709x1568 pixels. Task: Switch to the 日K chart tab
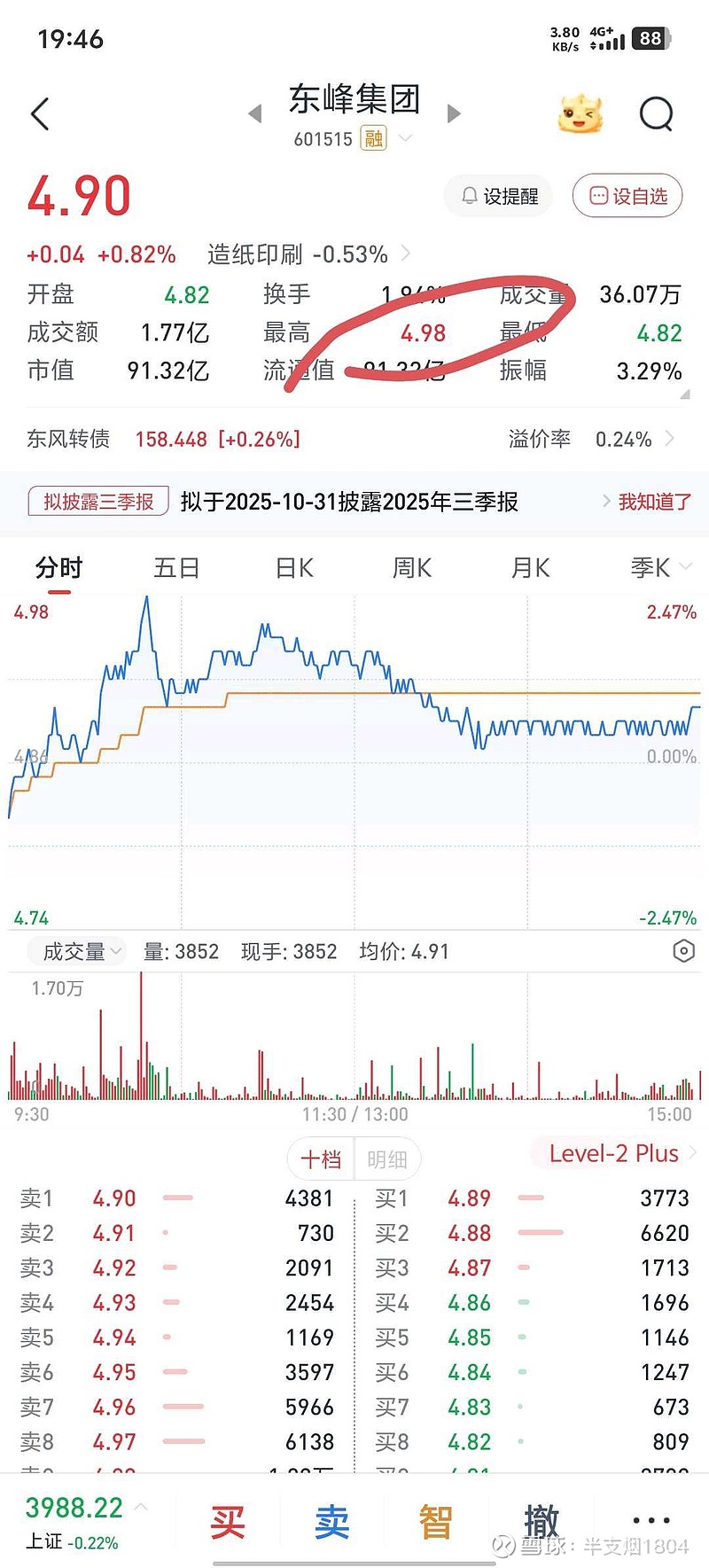[x=292, y=567]
